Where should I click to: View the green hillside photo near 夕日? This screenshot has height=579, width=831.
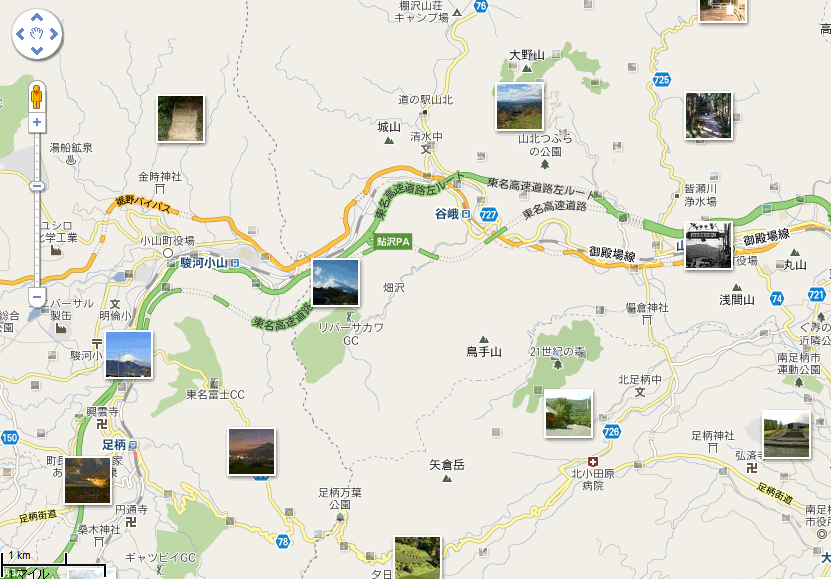pyautogui.click(x=417, y=558)
